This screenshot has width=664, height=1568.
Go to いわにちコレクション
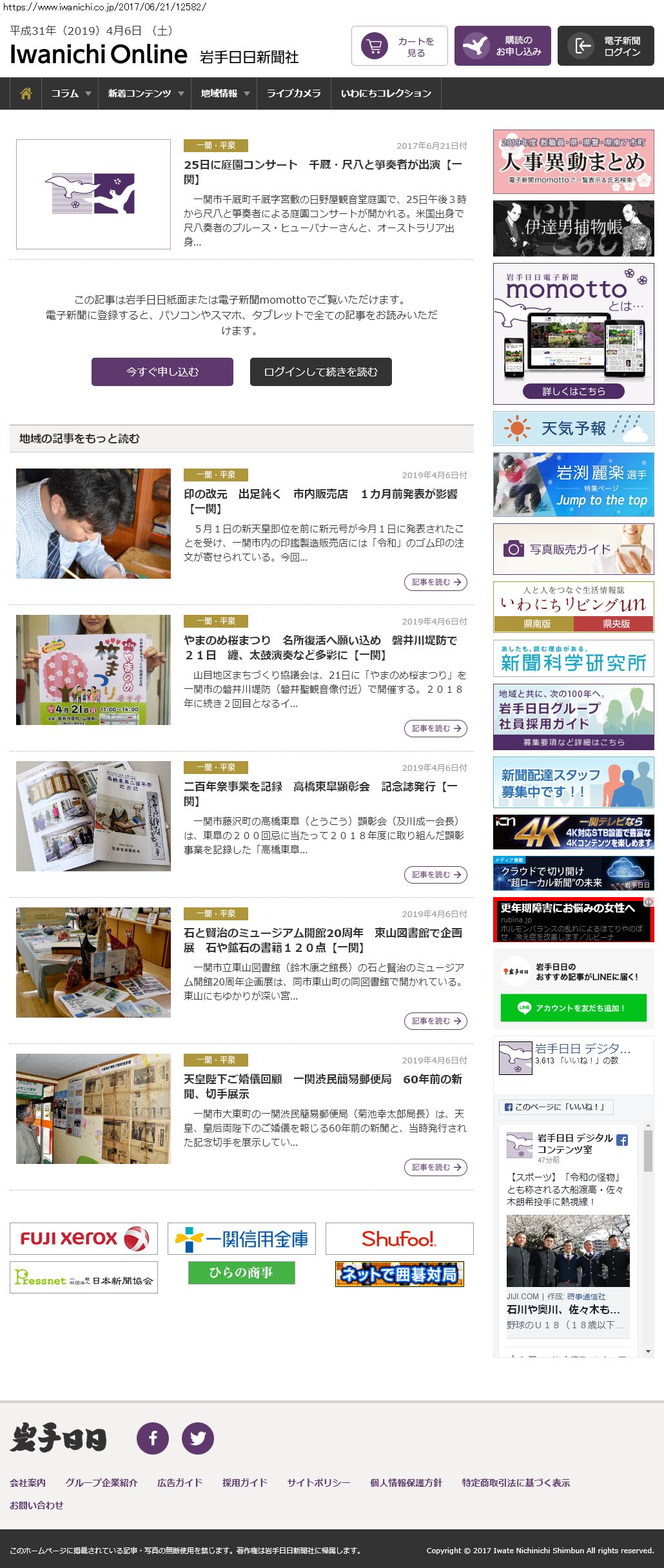tap(386, 93)
